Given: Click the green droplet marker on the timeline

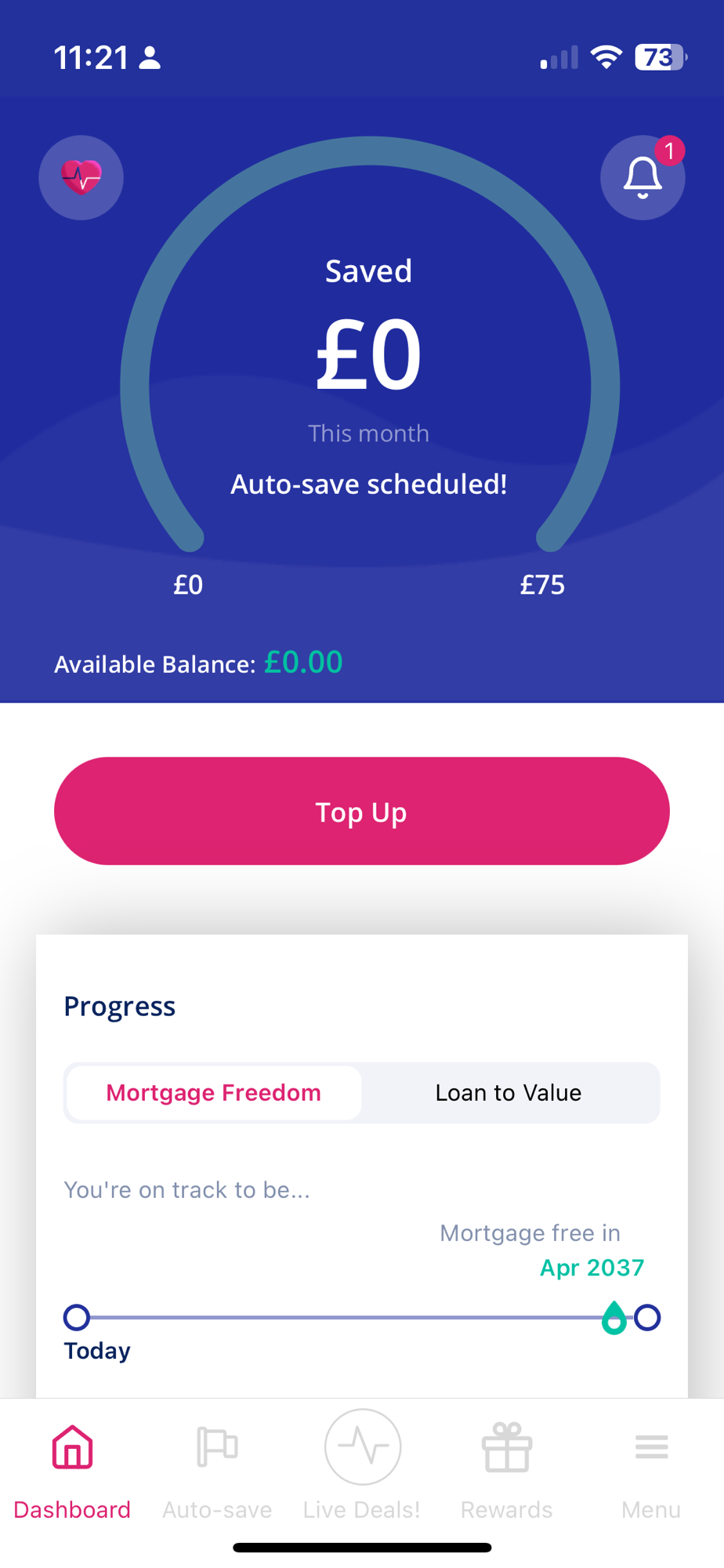Looking at the screenshot, I should pos(614,1317).
